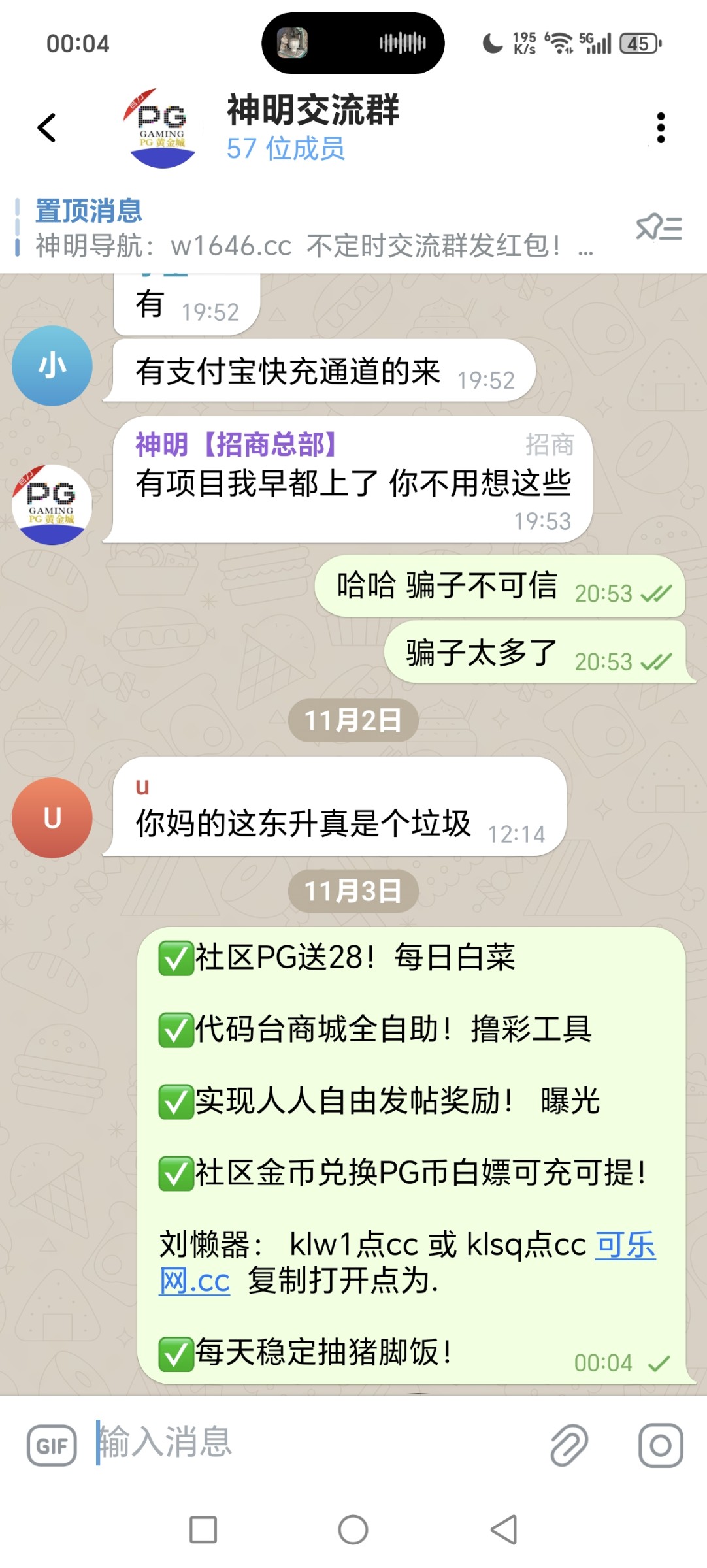Attach a file with the paperclip

569,1445
